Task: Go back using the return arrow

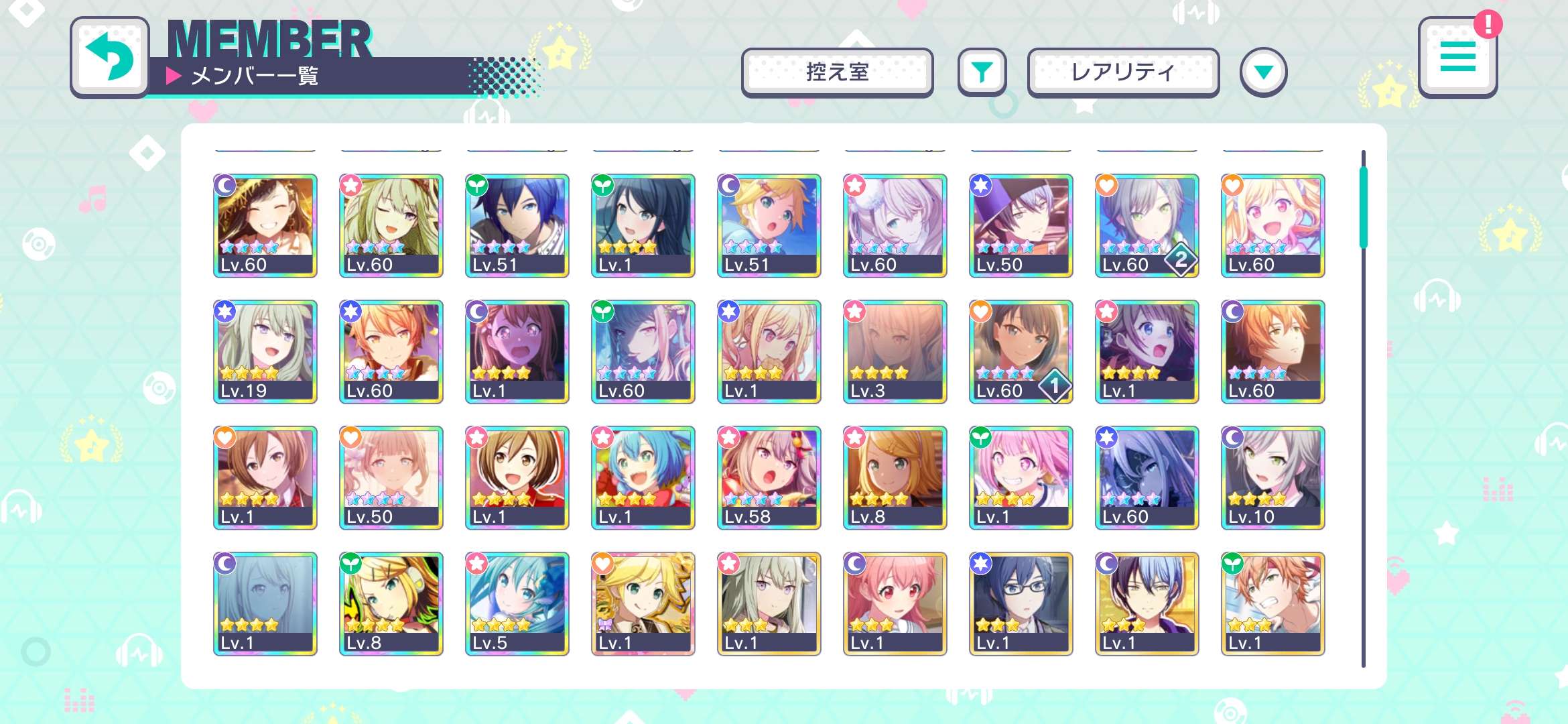Action: click(x=110, y=57)
